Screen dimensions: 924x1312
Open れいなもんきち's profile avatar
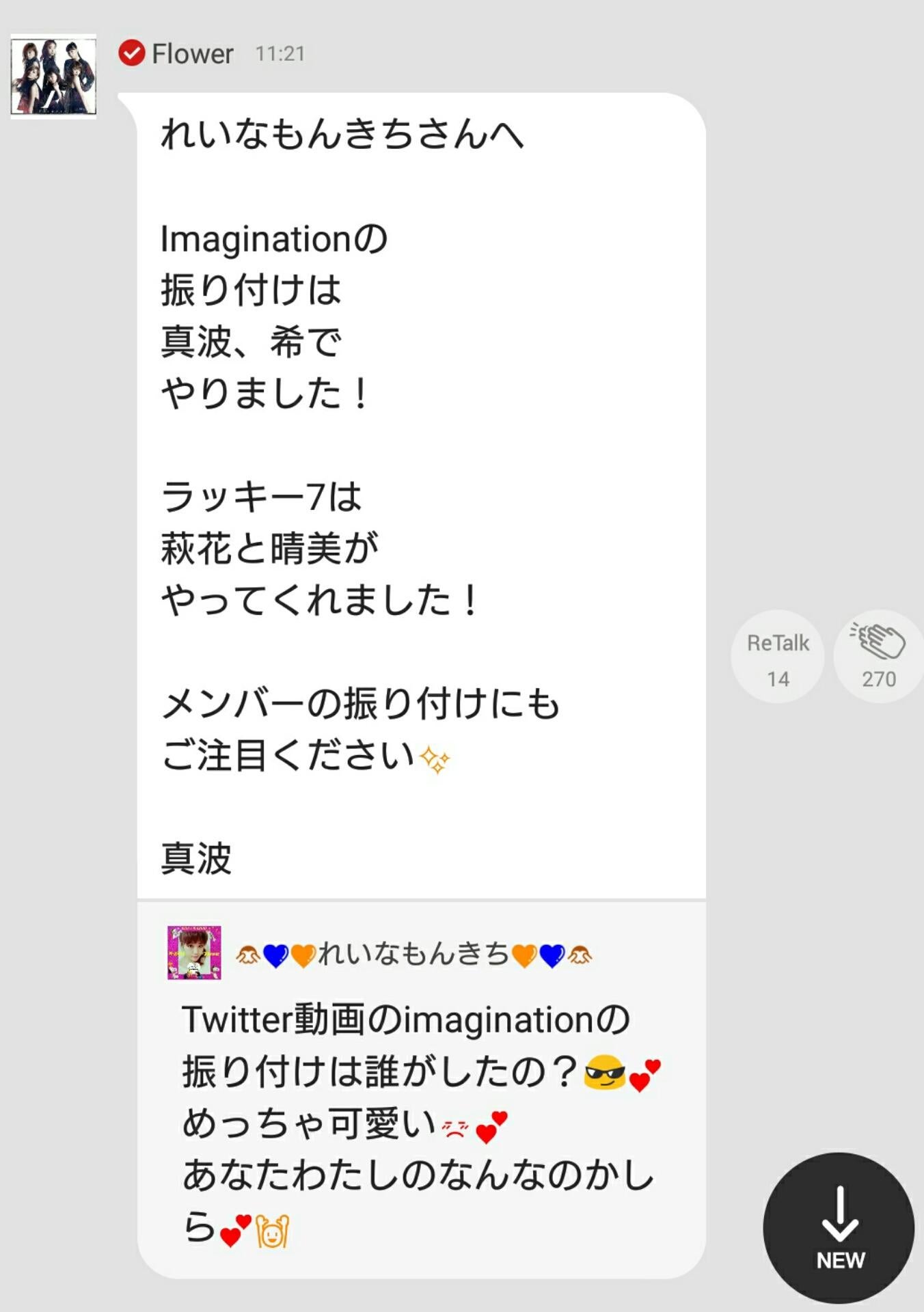point(194,953)
